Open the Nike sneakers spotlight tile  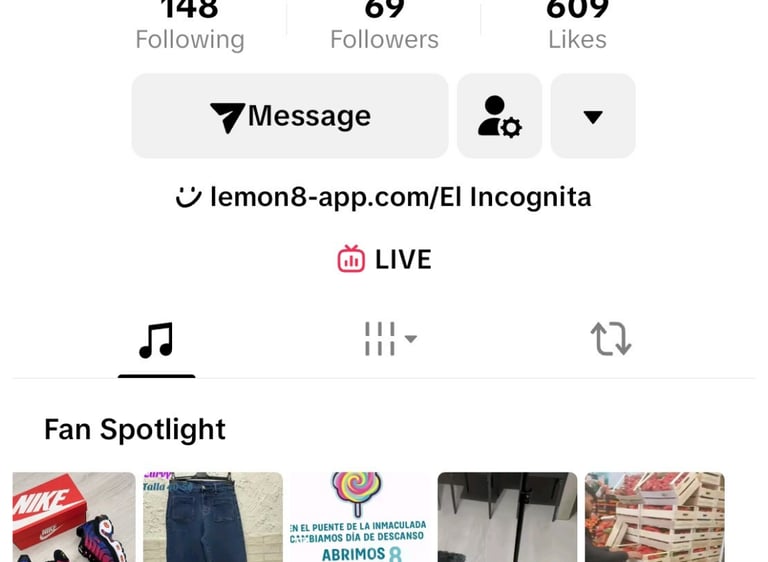[74, 517]
